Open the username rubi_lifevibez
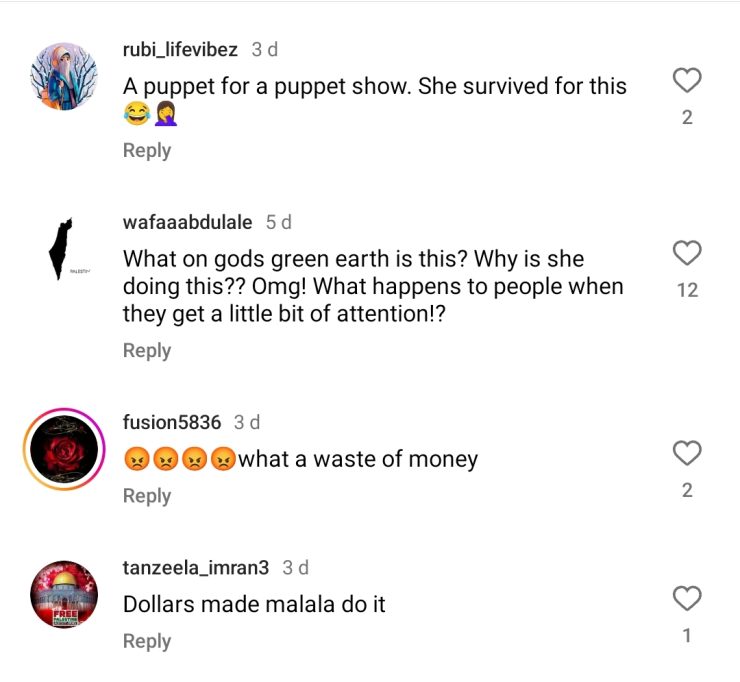This screenshot has height=682, width=740. click(180, 49)
